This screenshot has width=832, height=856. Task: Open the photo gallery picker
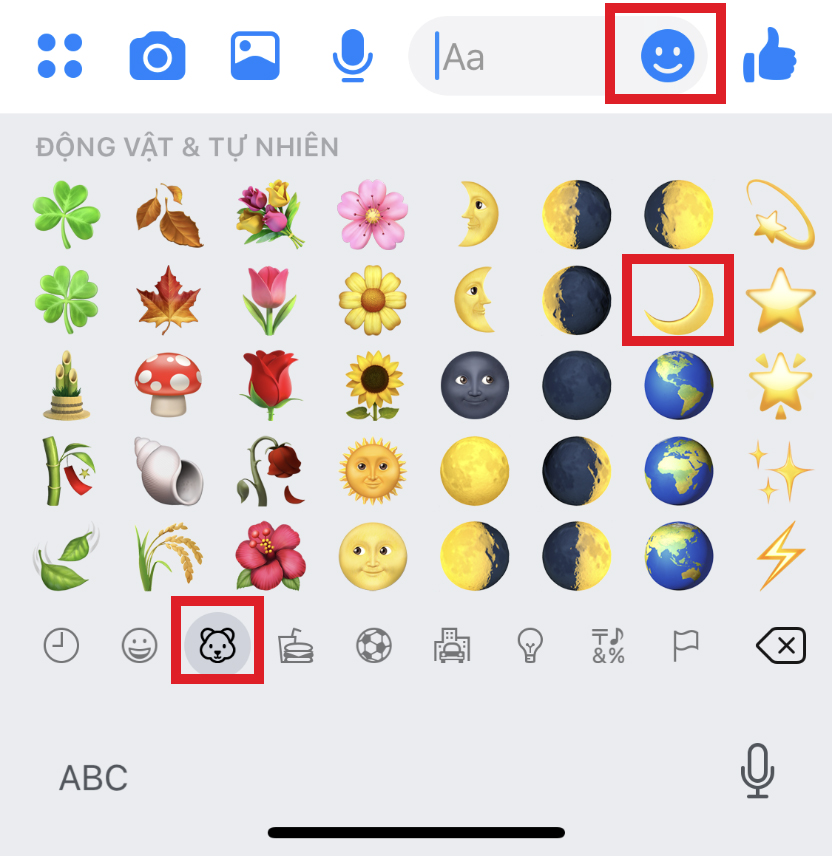pyautogui.click(x=255, y=56)
